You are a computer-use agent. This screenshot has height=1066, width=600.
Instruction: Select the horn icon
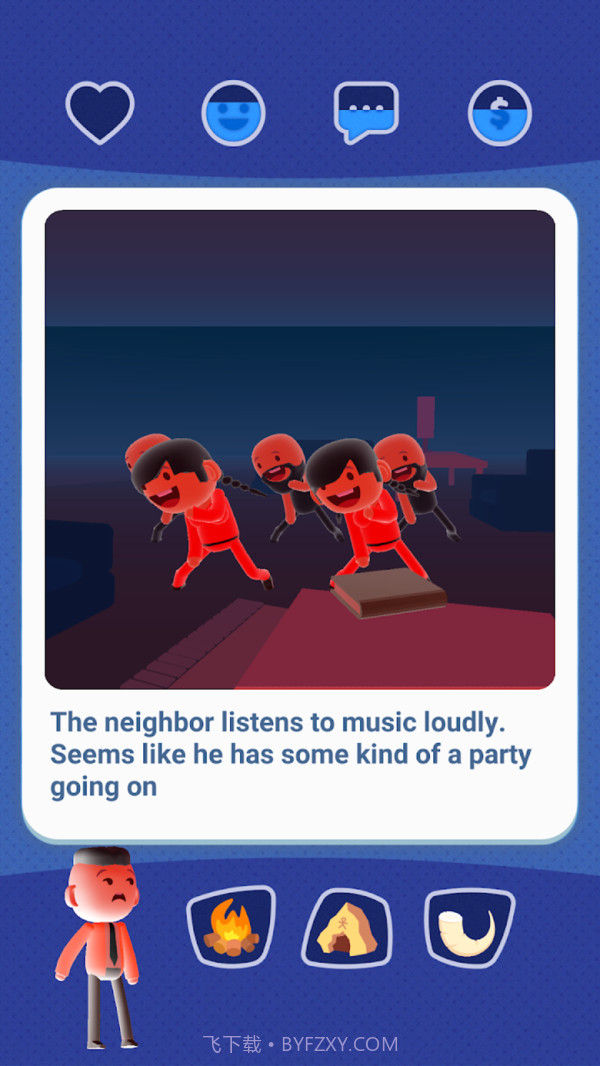click(469, 927)
